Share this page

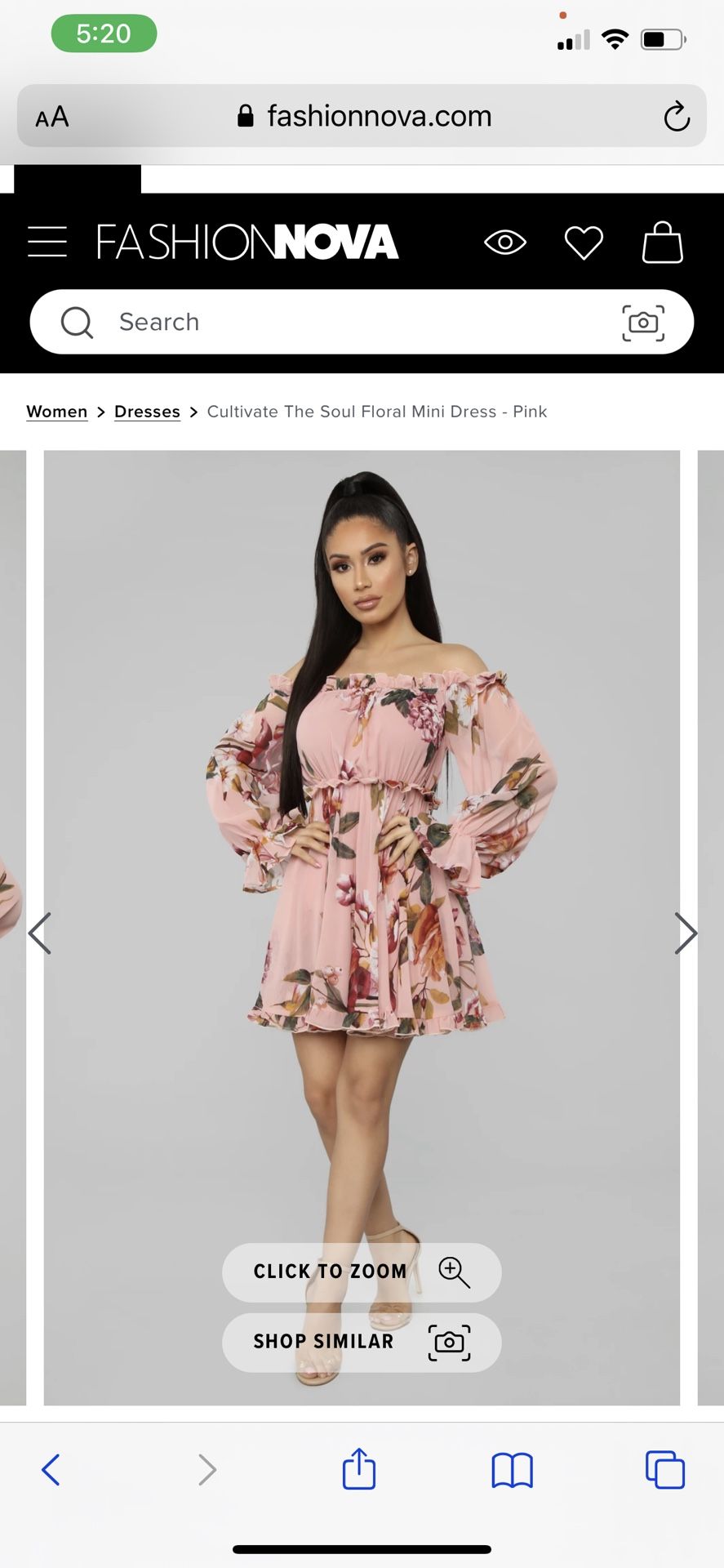(359, 1468)
